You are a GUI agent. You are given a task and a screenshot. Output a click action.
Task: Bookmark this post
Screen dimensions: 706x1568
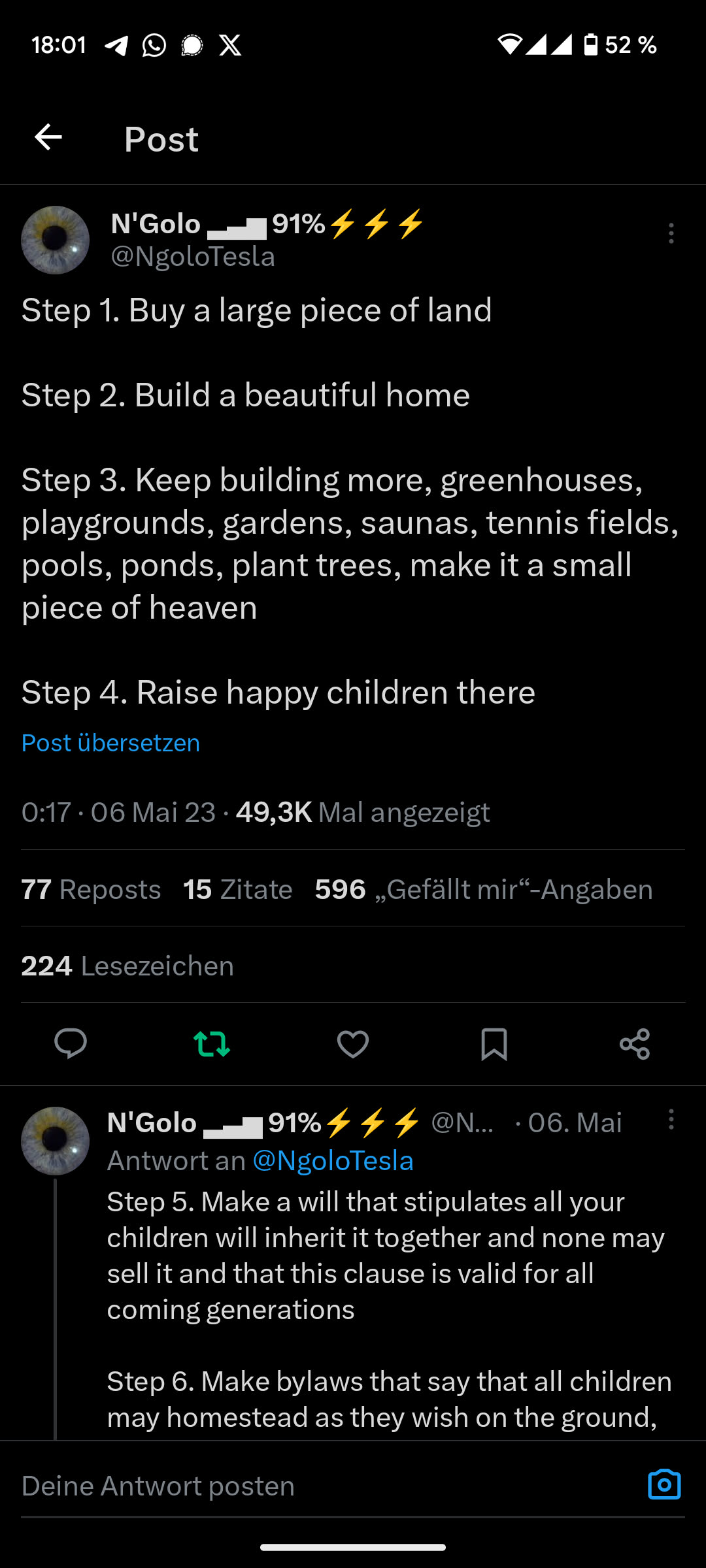tap(494, 1043)
